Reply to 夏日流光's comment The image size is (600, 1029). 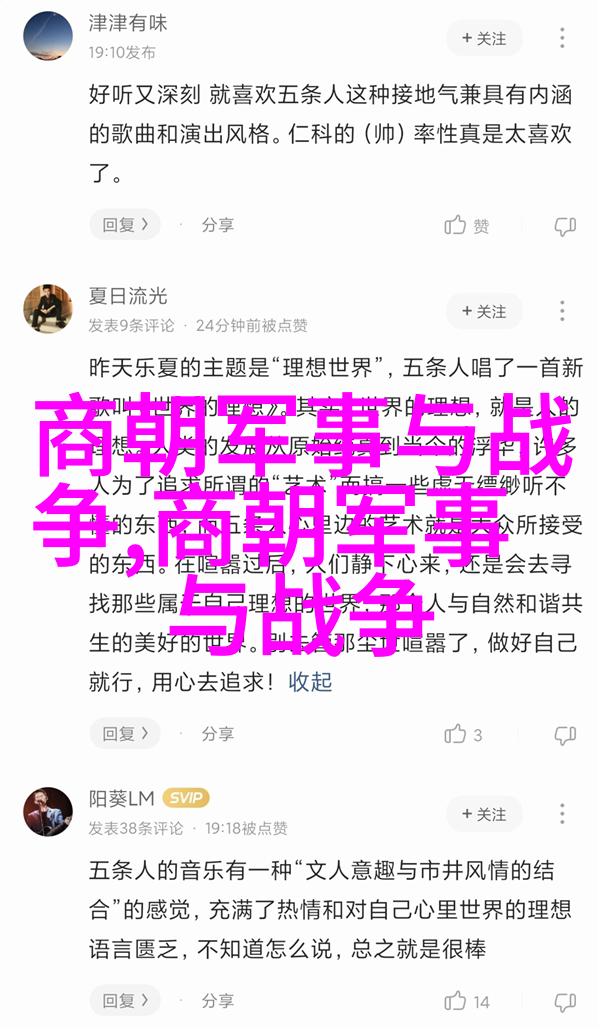(125, 734)
